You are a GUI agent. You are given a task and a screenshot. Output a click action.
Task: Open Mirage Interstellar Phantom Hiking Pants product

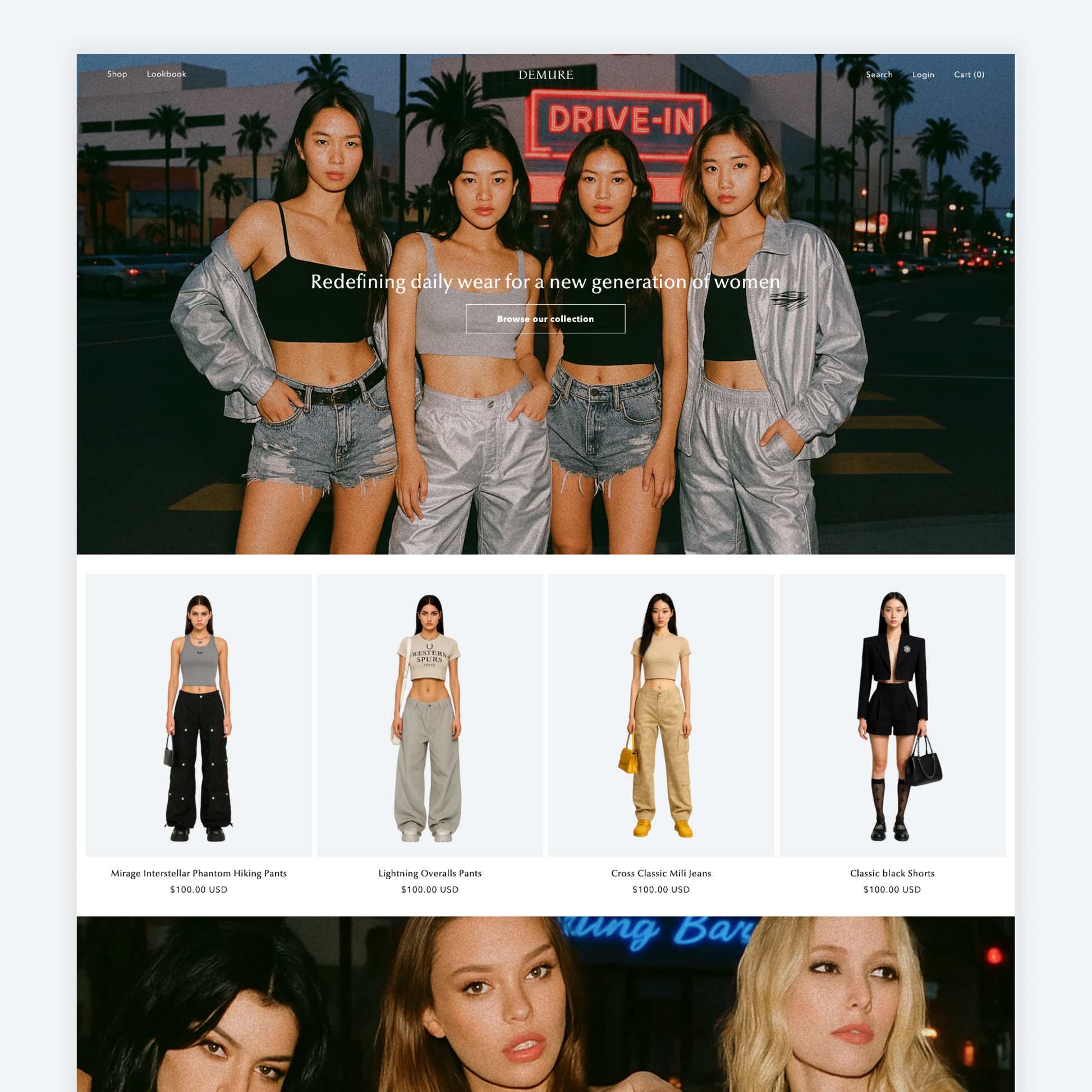point(199,873)
